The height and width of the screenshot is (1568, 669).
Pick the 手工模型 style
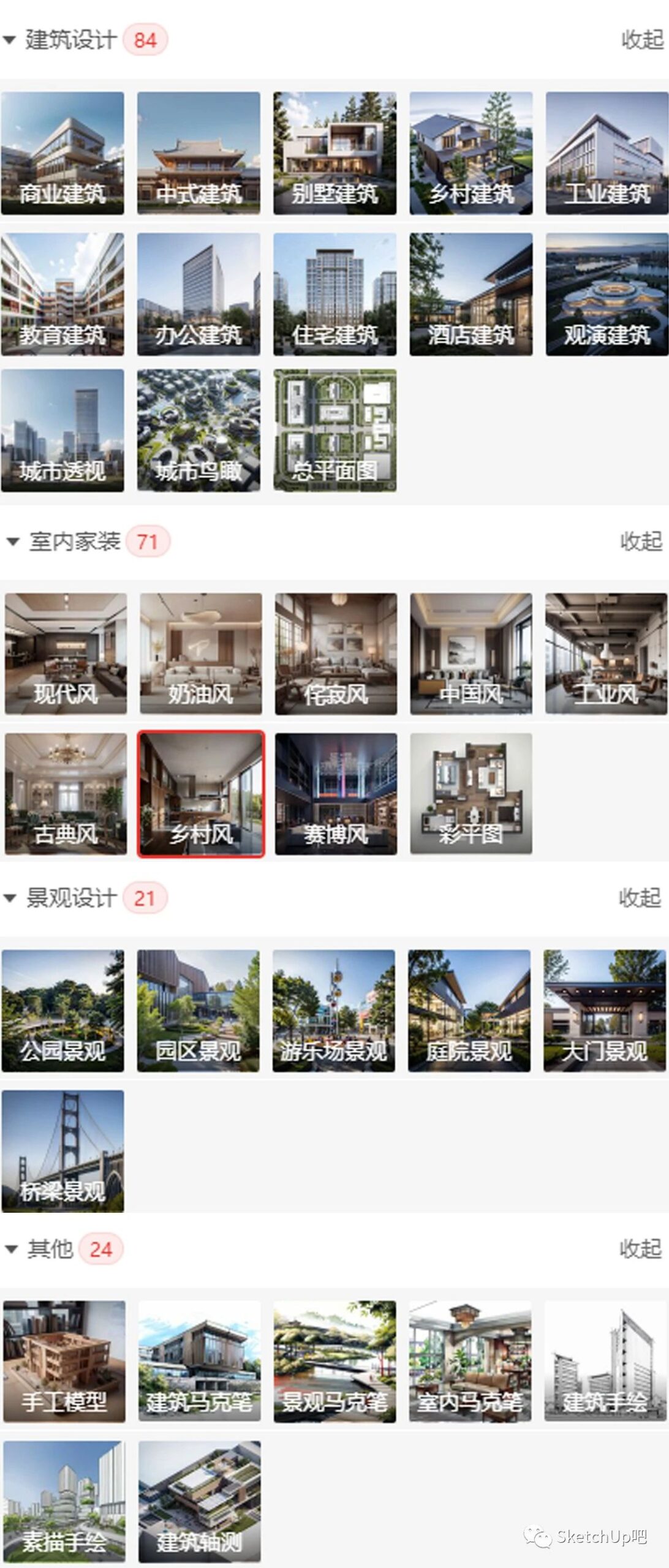64,1361
